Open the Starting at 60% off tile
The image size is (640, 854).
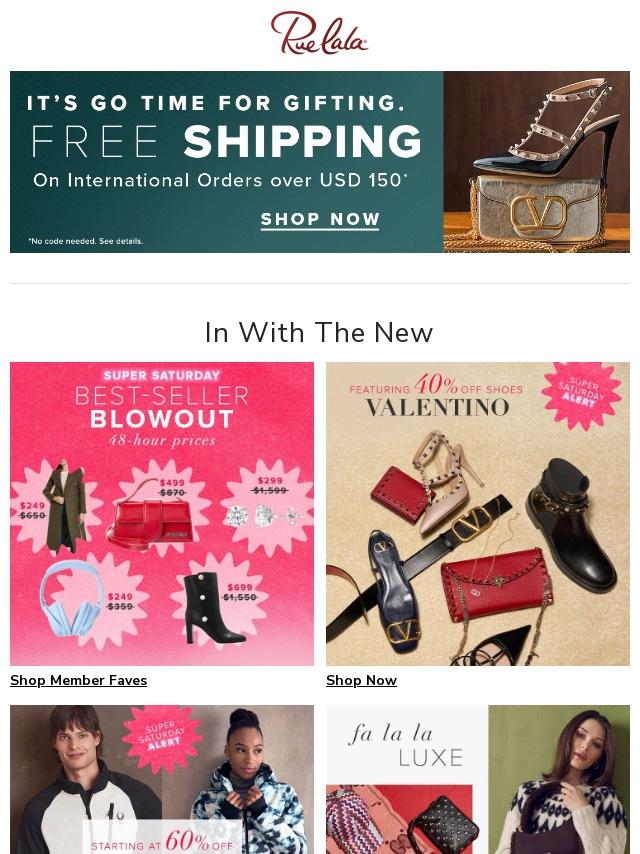click(x=162, y=779)
